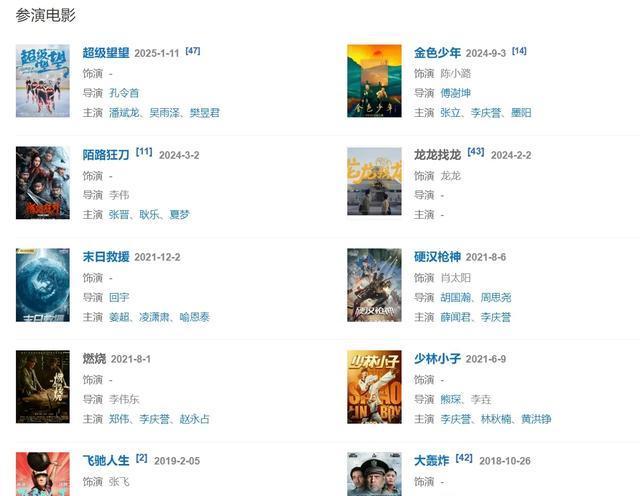Open the 金色少年 poster thumbnail

coord(374,81)
